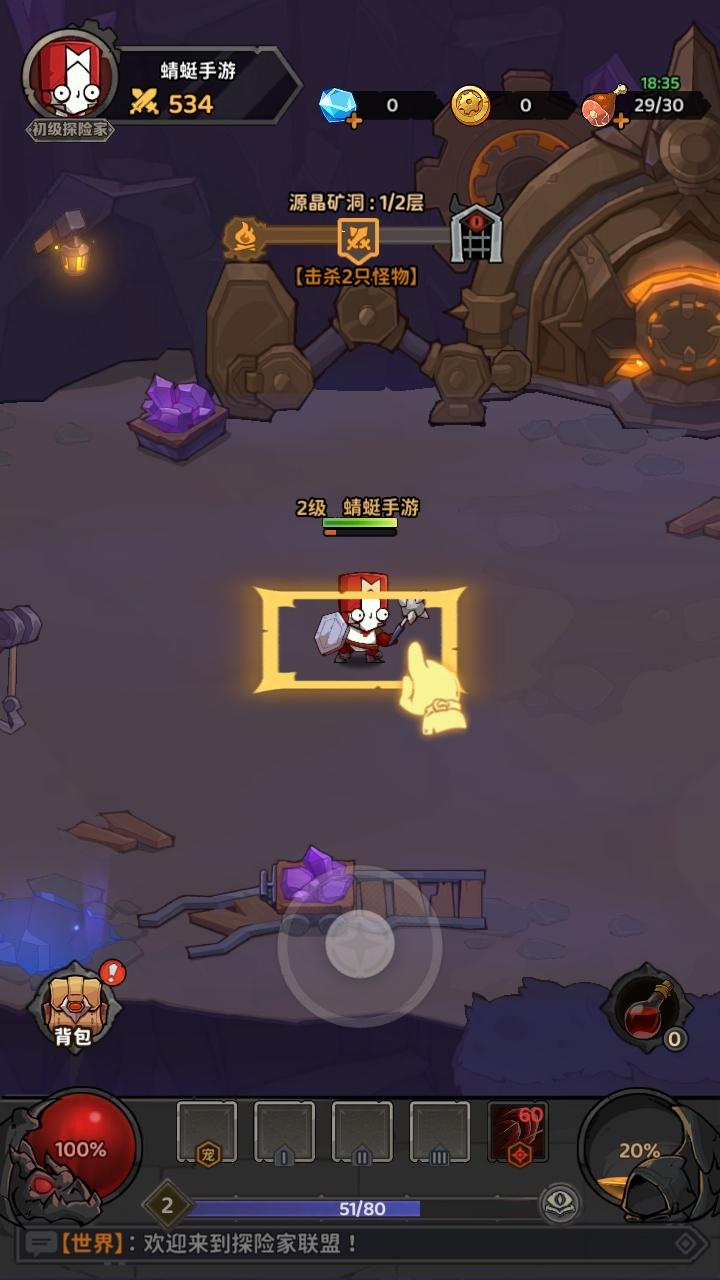Toggle the eye view button
720x1280 pixels.
[x=560, y=1204]
